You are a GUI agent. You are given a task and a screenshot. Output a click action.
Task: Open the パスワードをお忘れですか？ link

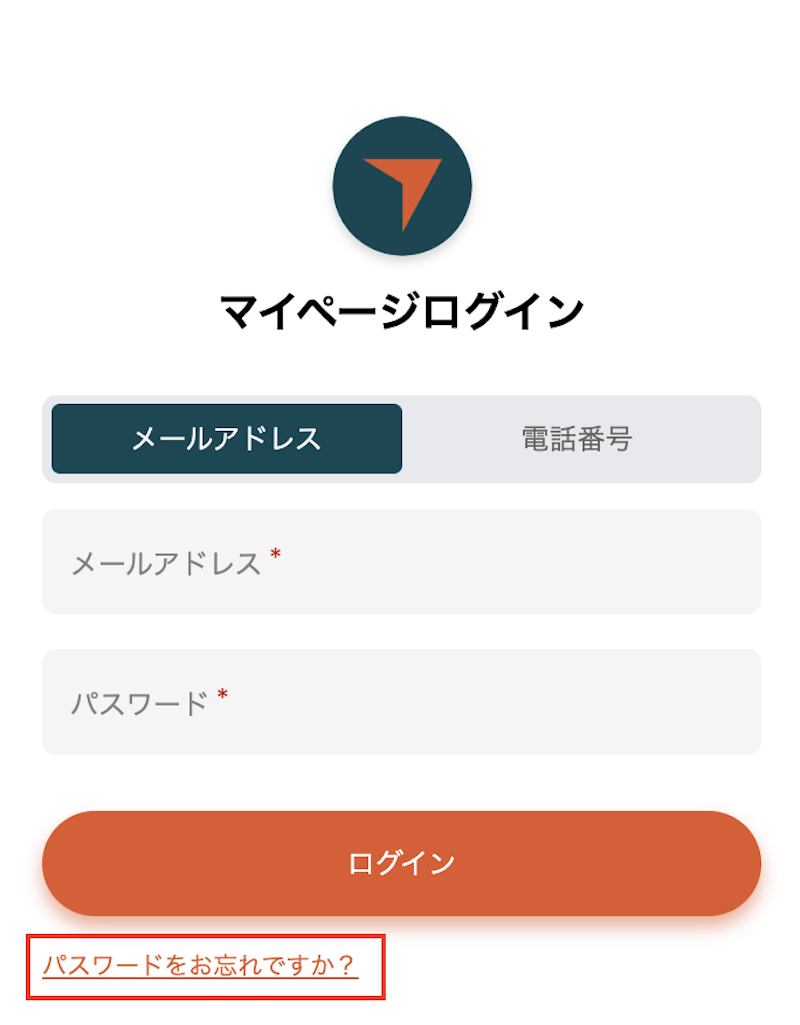click(200, 965)
